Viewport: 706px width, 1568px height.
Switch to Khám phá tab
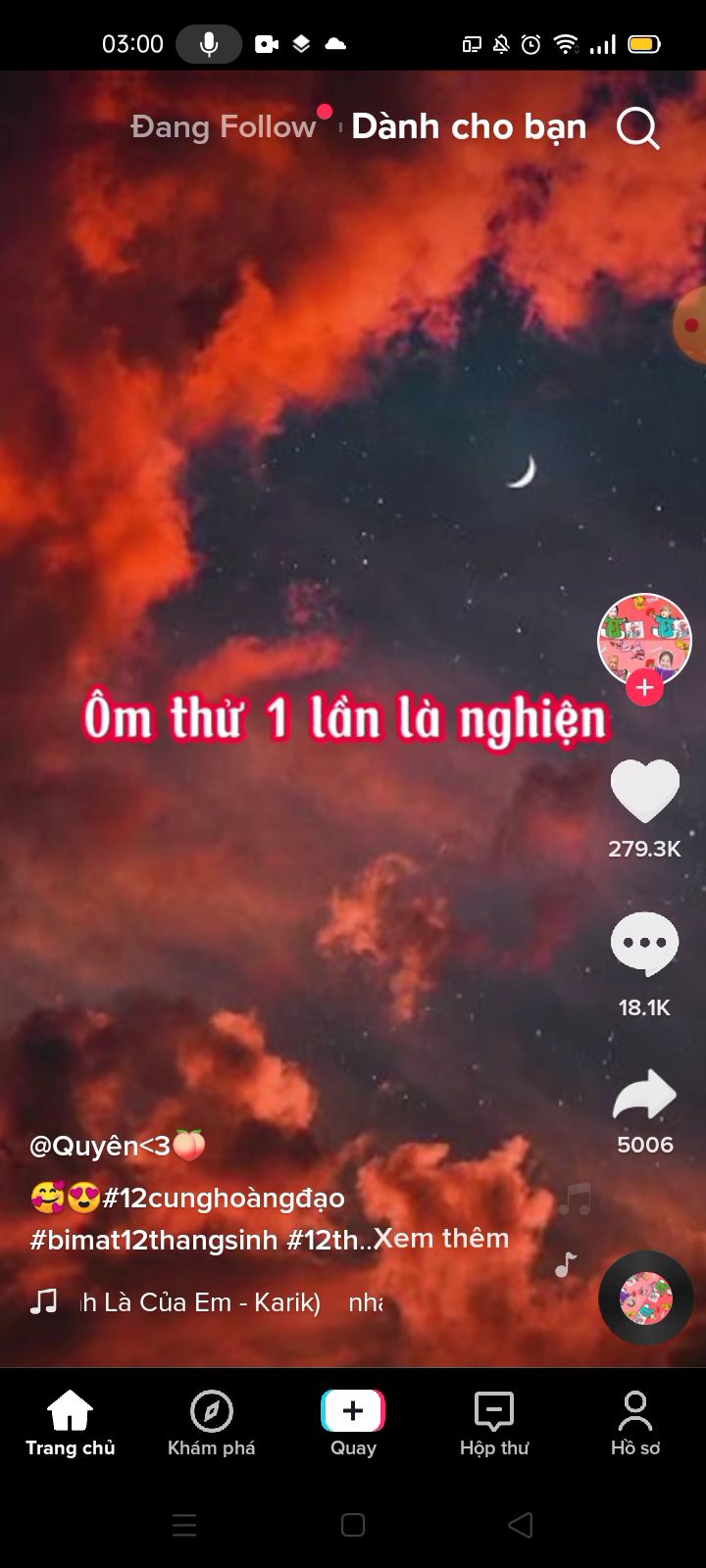[x=212, y=1424]
